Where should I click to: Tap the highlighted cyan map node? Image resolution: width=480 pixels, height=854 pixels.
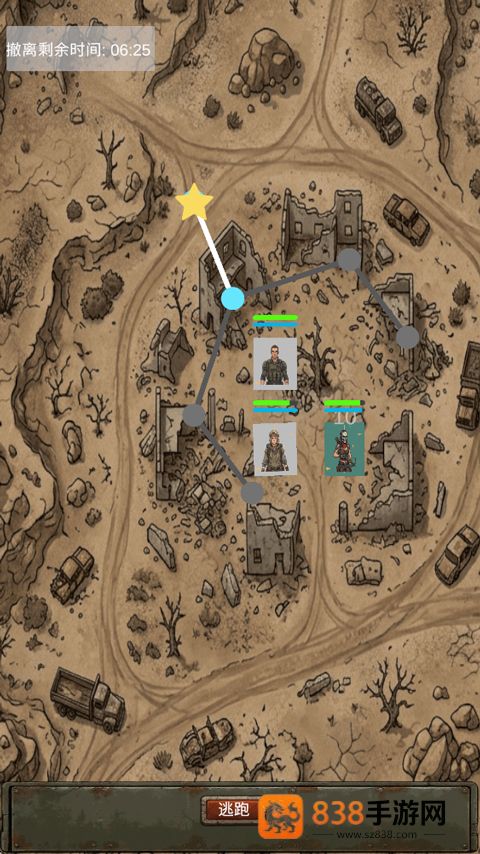[233, 299]
